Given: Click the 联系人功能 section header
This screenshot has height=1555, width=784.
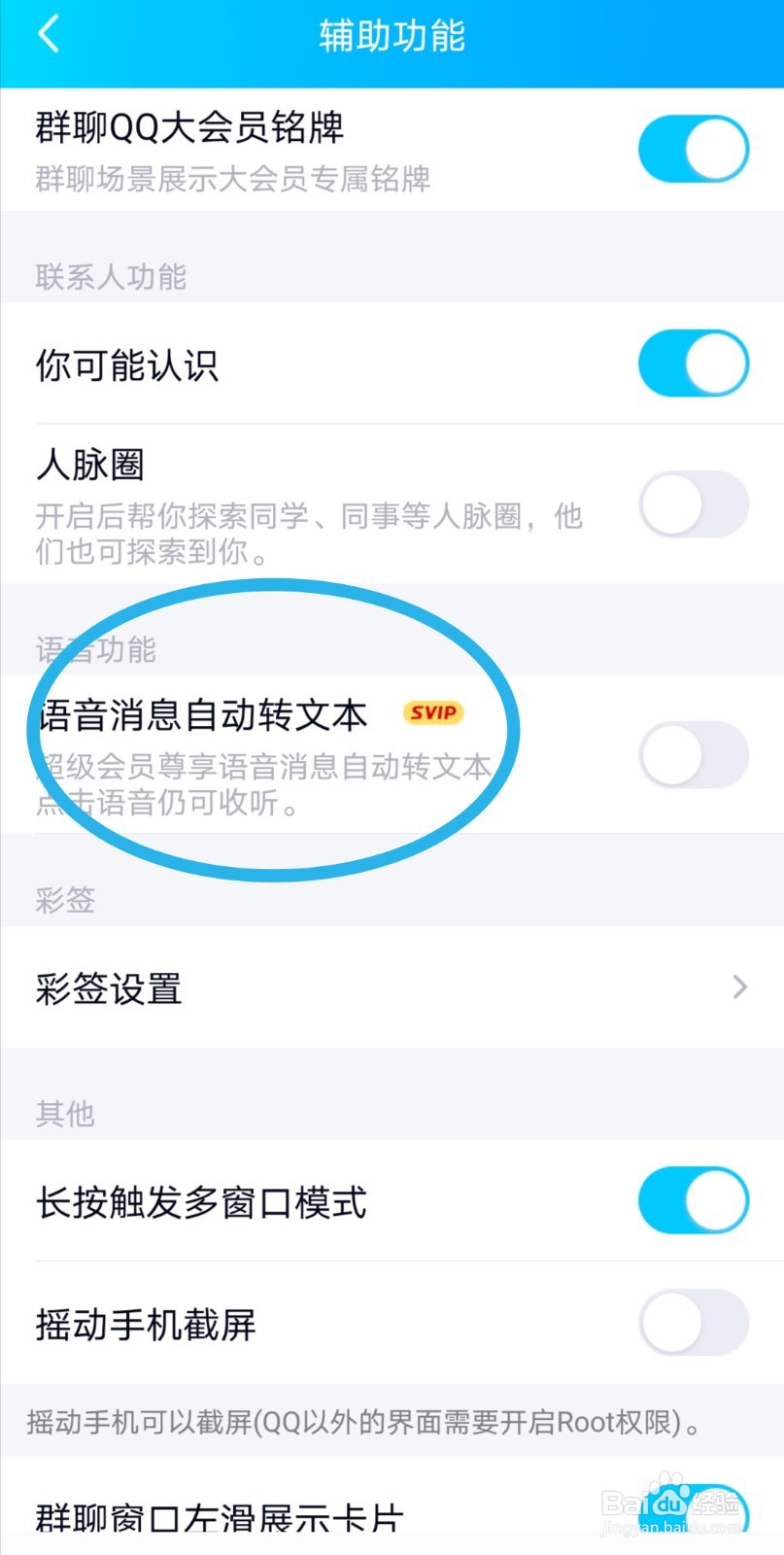Looking at the screenshot, I should pos(108,278).
